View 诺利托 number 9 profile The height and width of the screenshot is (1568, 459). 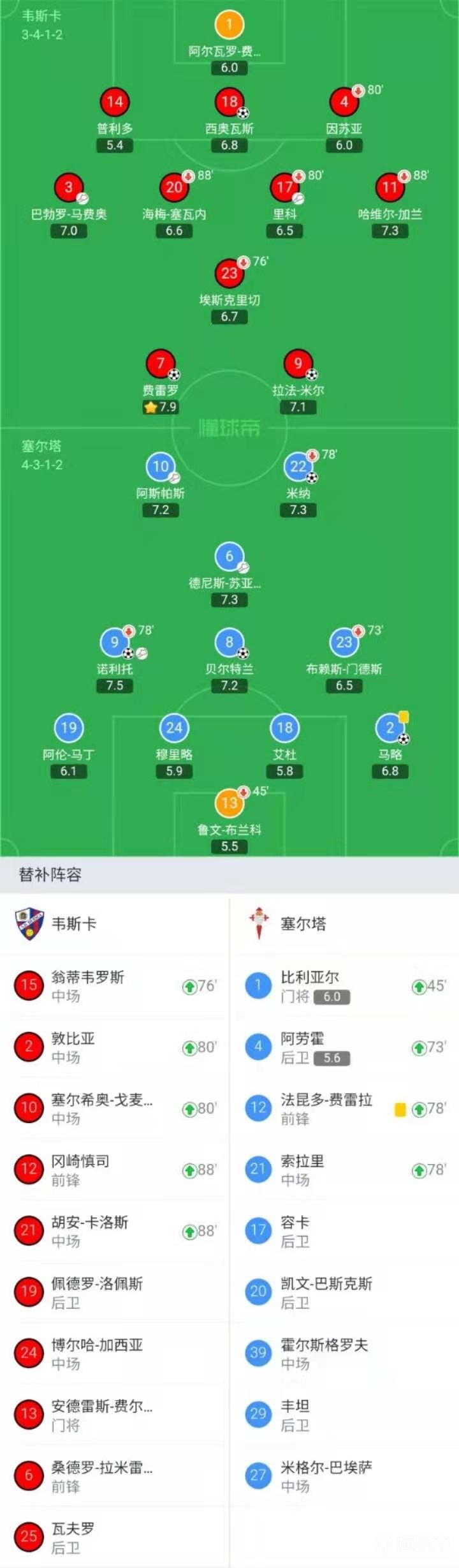[115, 643]
